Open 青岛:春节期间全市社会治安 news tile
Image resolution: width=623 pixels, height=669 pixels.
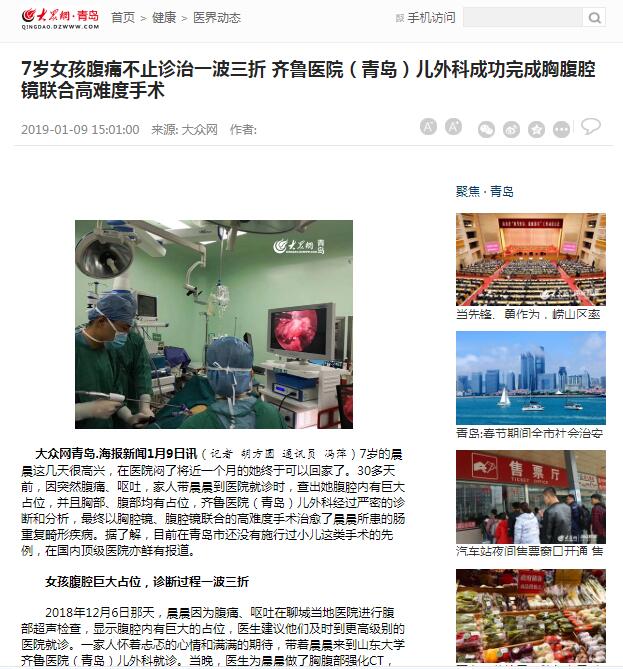point(530,385)
